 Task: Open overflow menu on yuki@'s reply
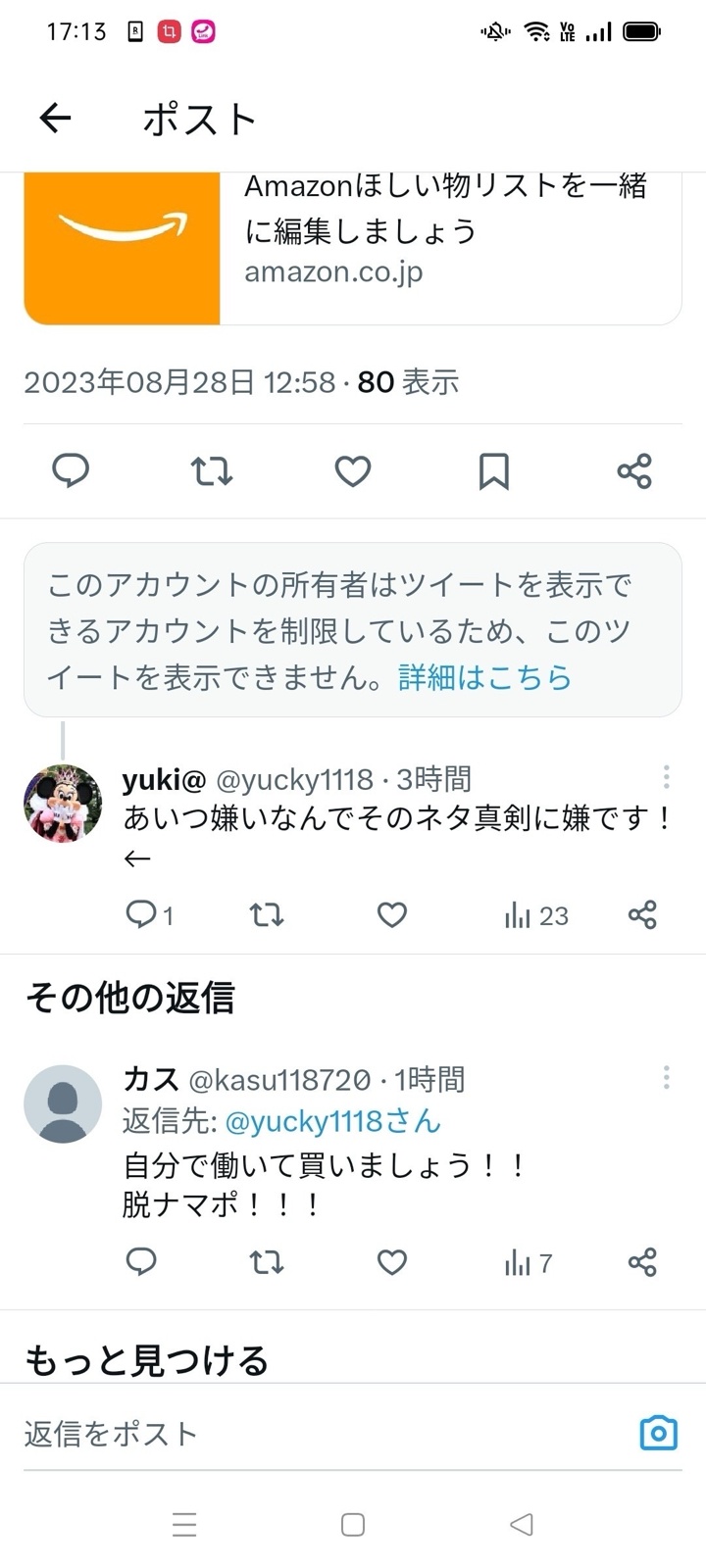point(666,777)
